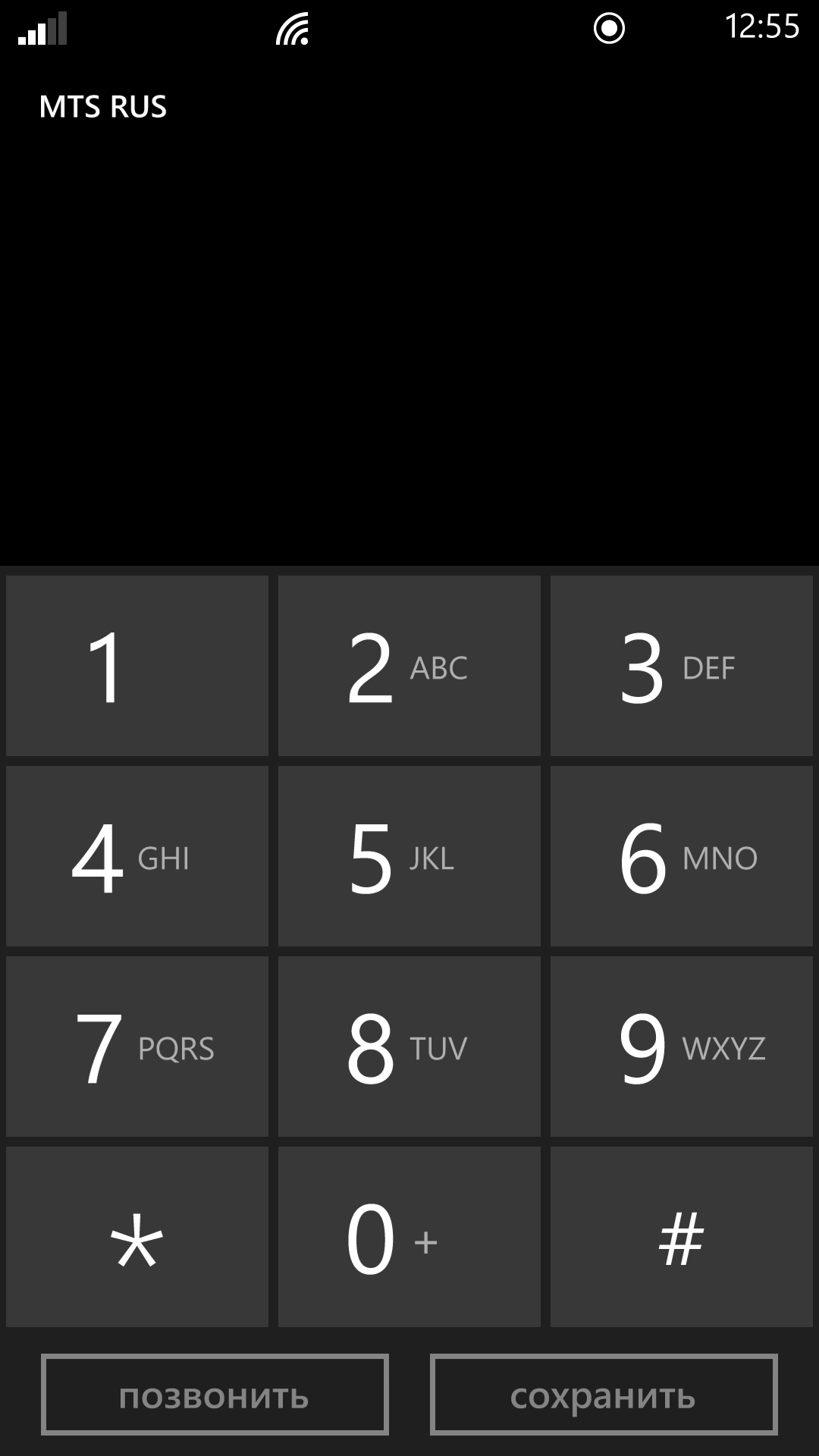Tap the 9 WXYZ key
This screenshot has width=819, height=1456.
pos(682,1046)
